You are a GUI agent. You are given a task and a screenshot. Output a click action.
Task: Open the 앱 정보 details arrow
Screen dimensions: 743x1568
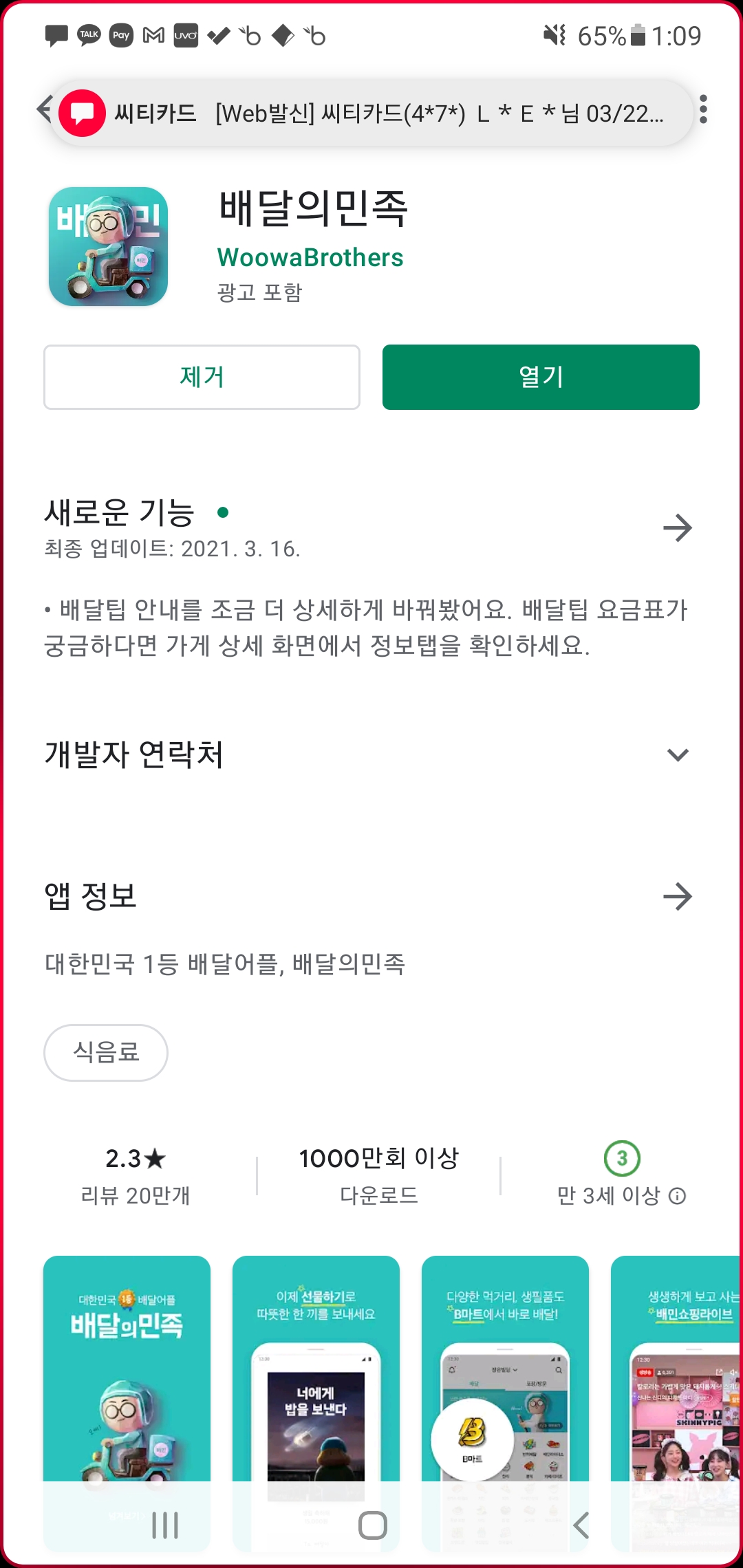coord(677,896)
